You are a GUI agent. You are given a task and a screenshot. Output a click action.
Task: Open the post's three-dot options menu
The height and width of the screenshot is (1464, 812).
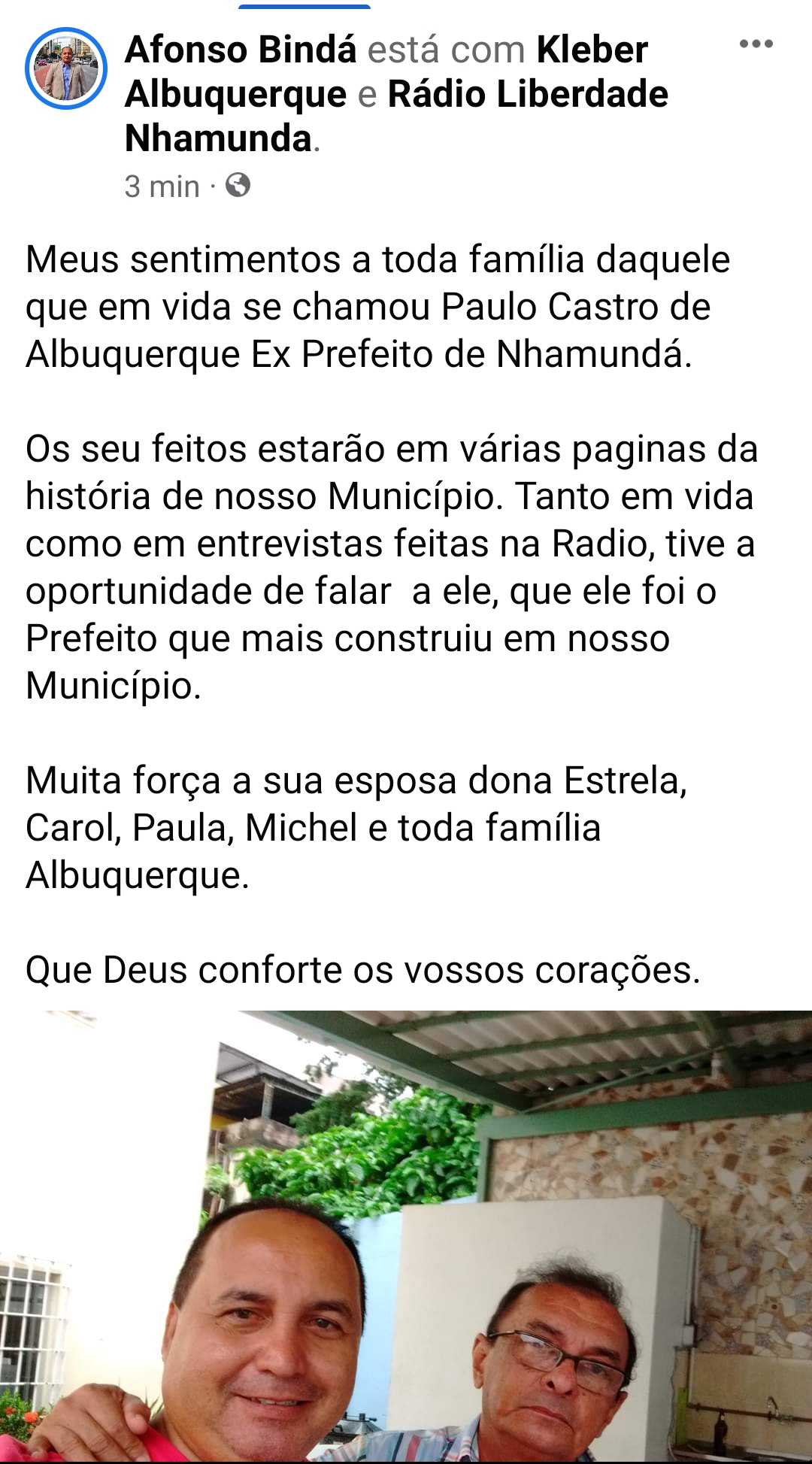[756, 44]
